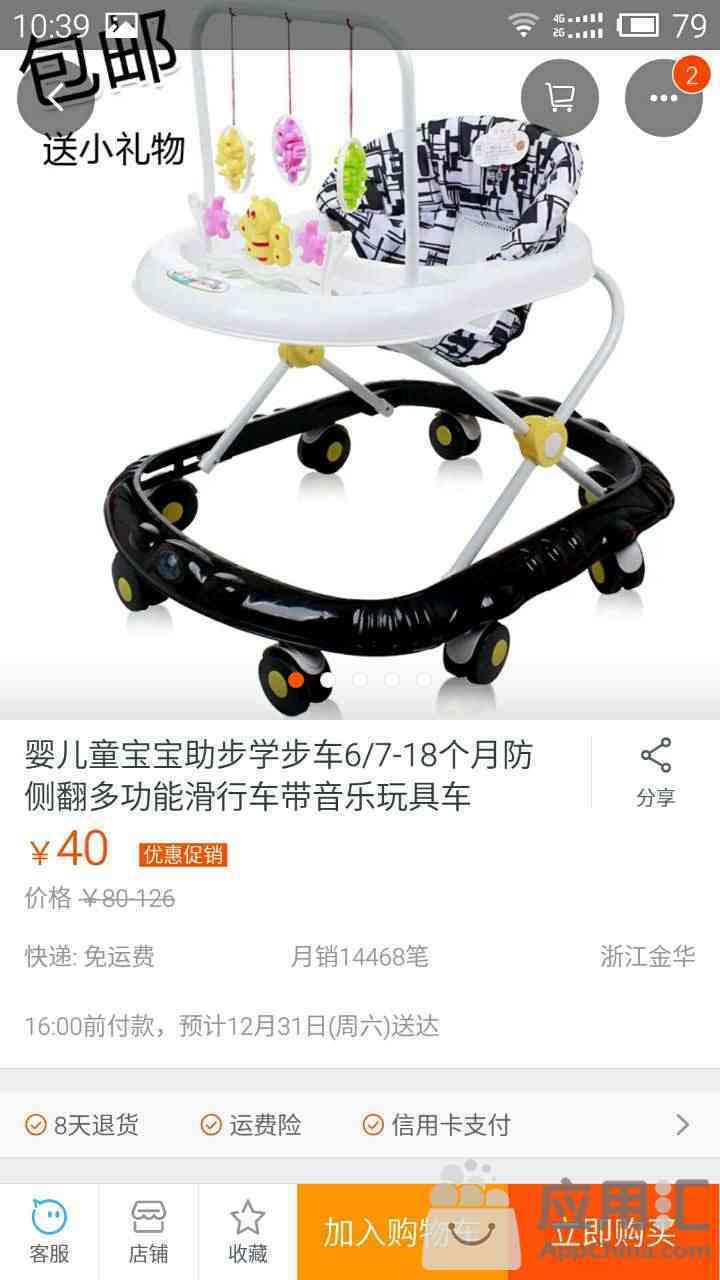The height and width of the screenshot is (1280, 720).
Task: Open the shopping cart icon
Action: pyautogui.click(x=560, y=98)
